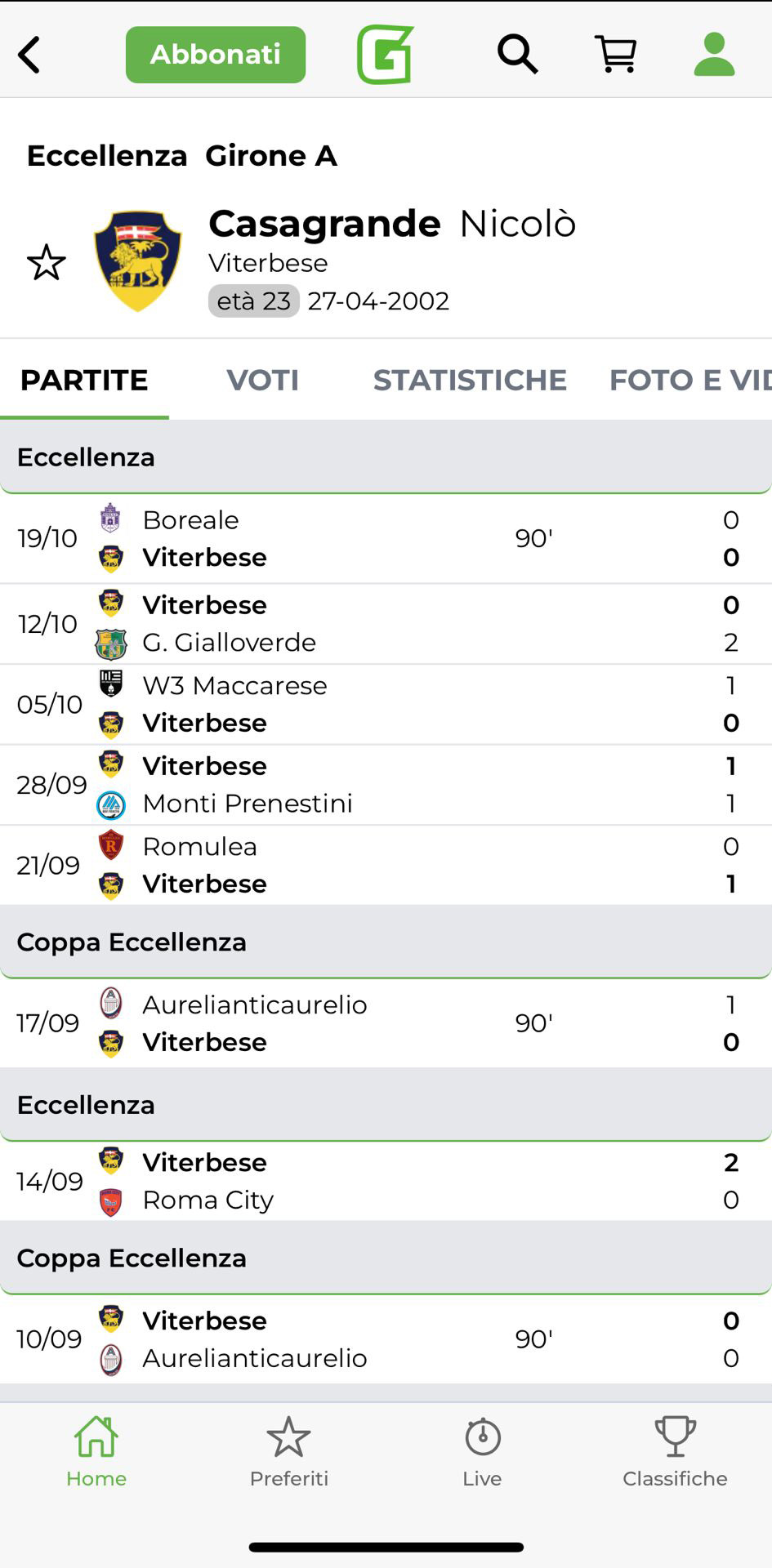
Task: Go back to the previous screen
Action: point(29,56)
